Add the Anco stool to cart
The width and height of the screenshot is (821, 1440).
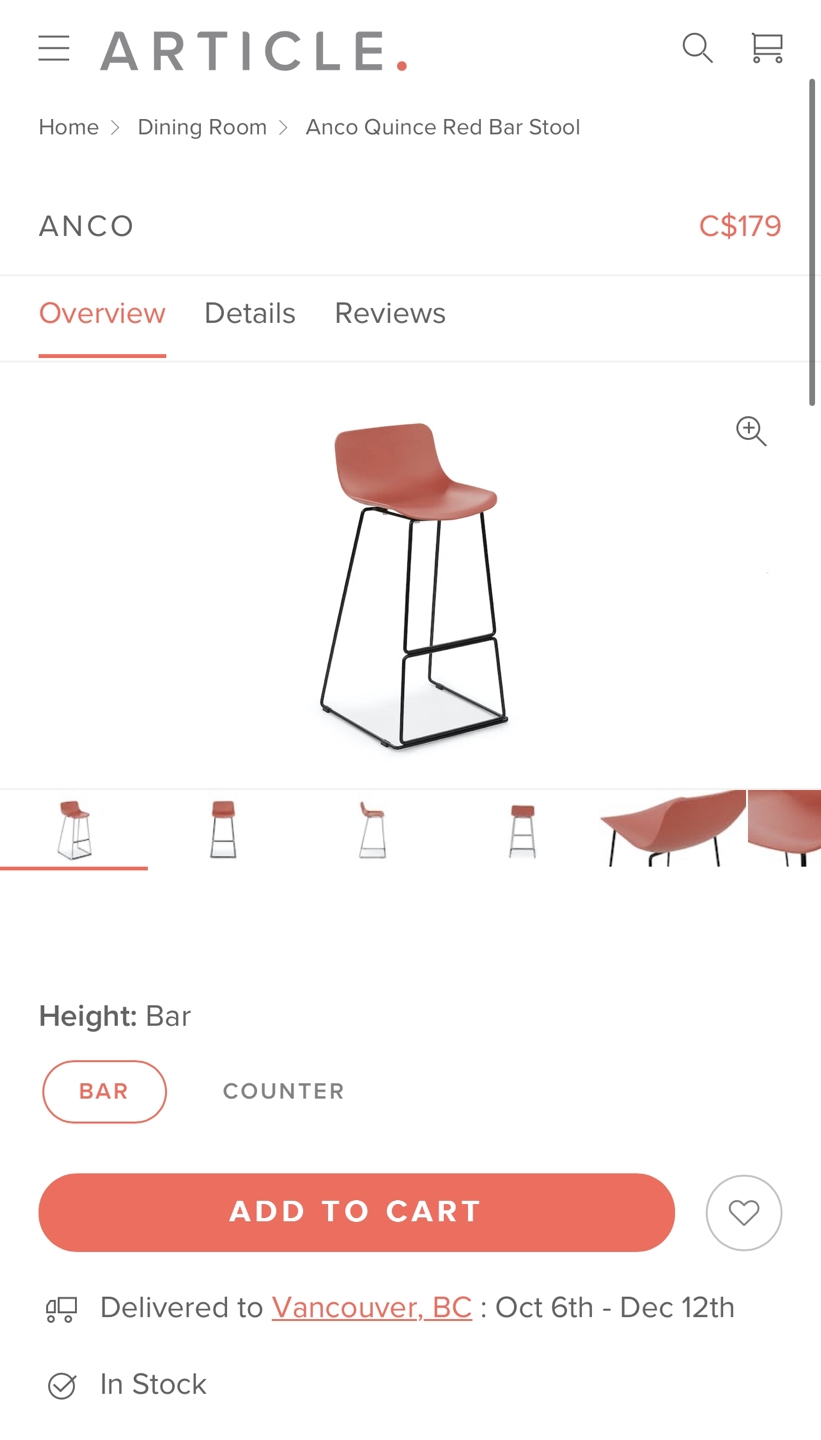point(357,1212)
